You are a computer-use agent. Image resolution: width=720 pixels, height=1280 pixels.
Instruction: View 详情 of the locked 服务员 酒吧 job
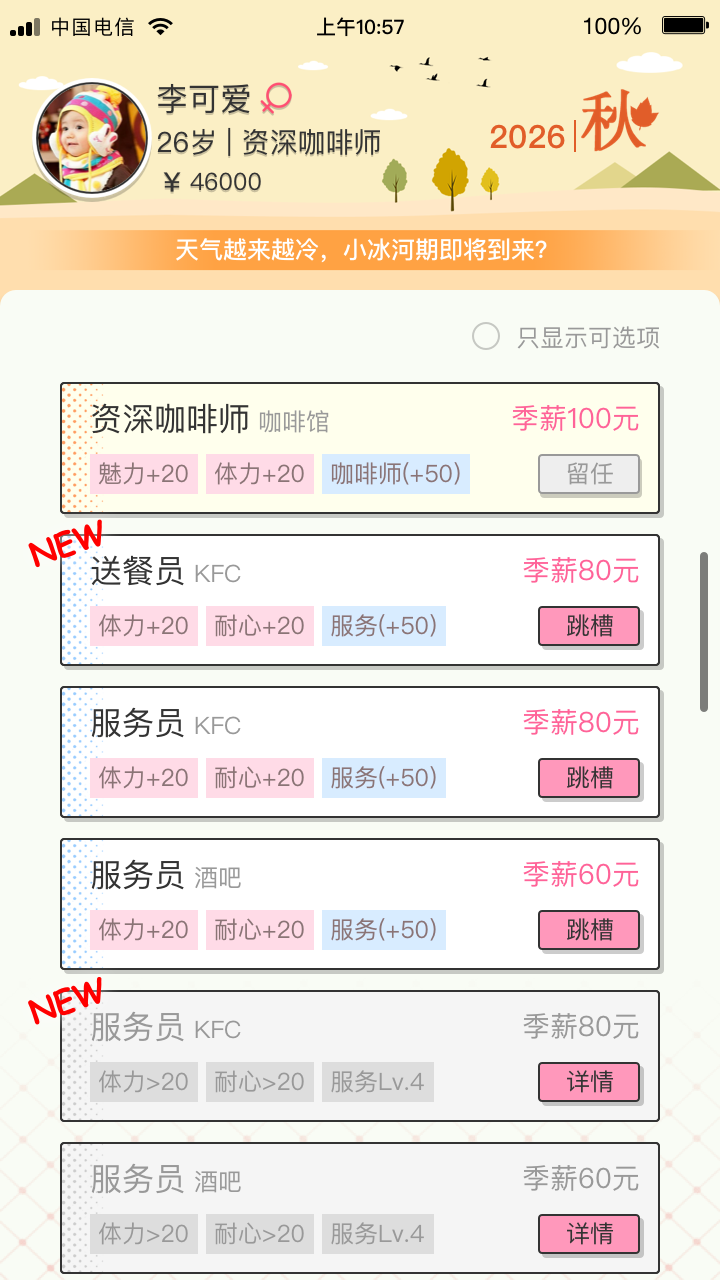tap(589, 1234)
